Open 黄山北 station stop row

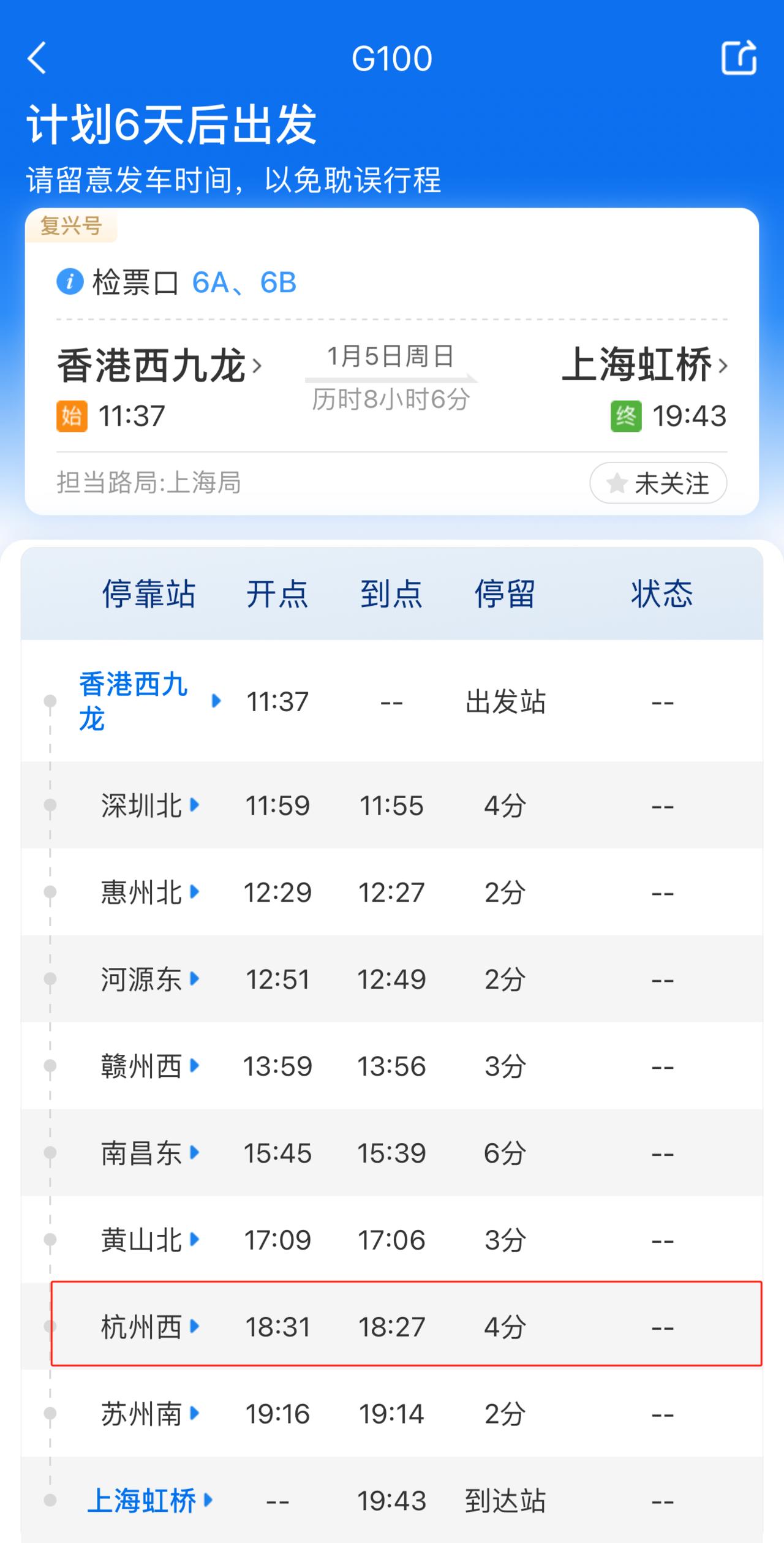click(150, 1240)
